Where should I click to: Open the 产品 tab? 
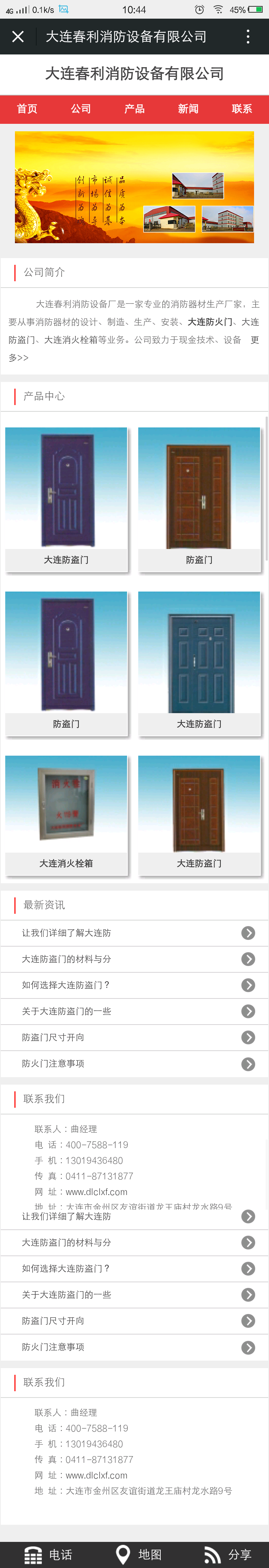coord(134,109)
